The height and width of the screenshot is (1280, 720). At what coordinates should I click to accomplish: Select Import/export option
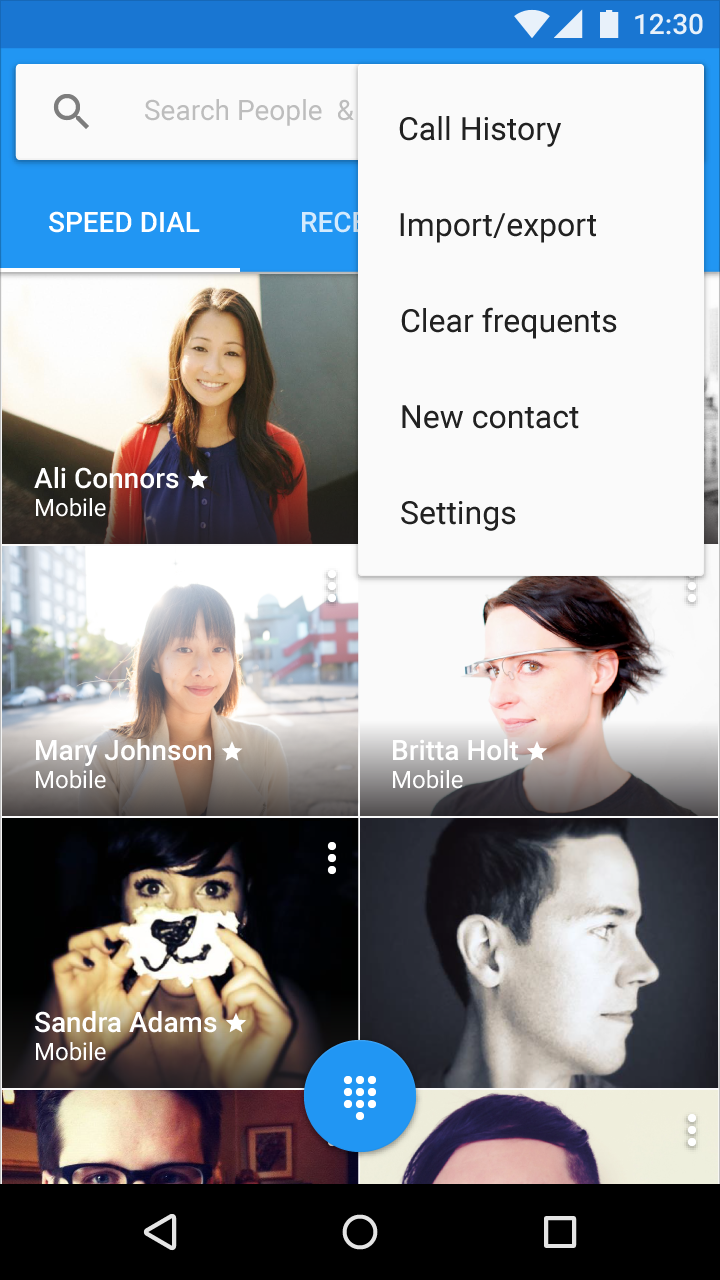click(x=497, y=225)
